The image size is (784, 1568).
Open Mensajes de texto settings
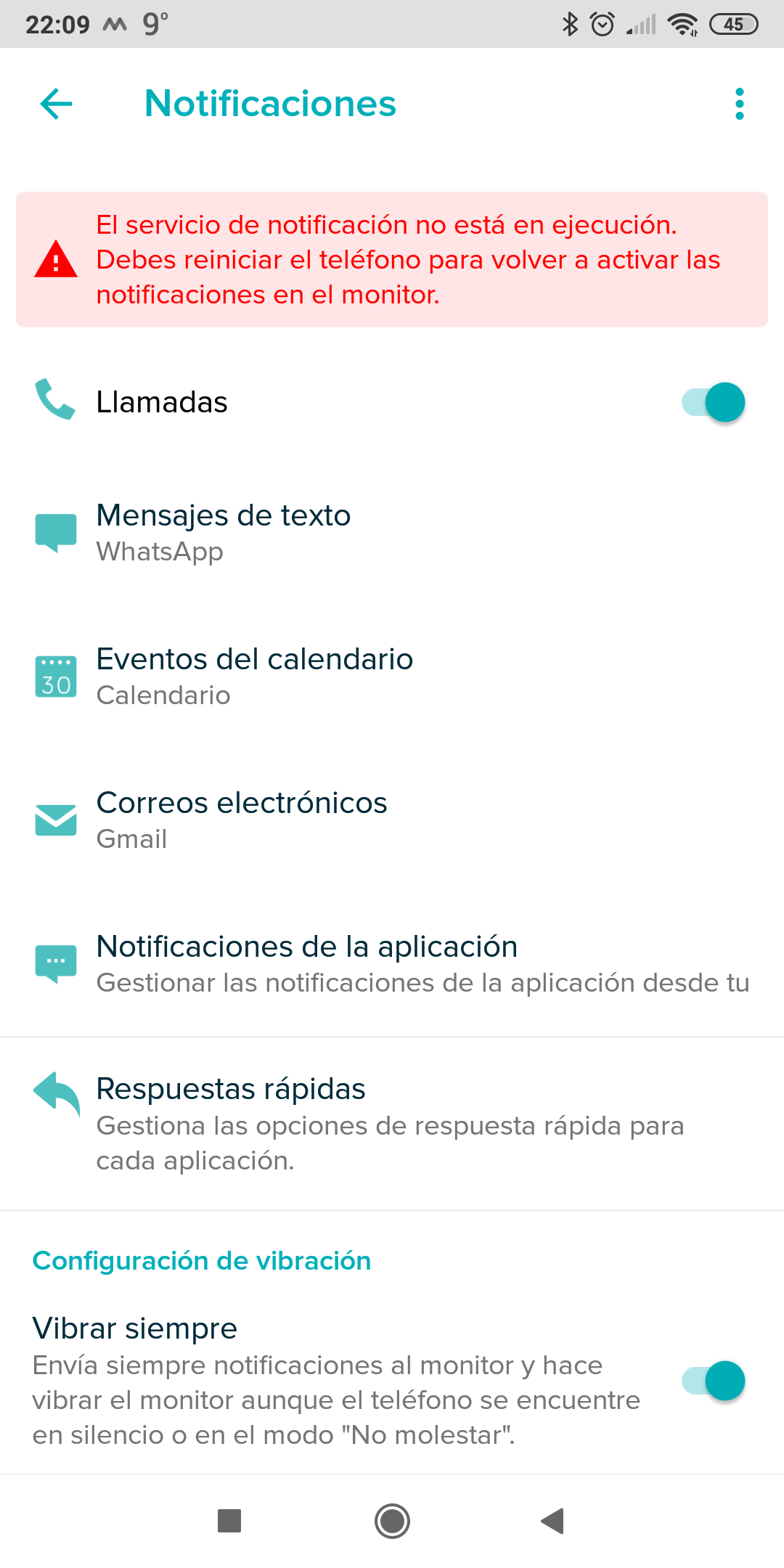pos(392,533)
